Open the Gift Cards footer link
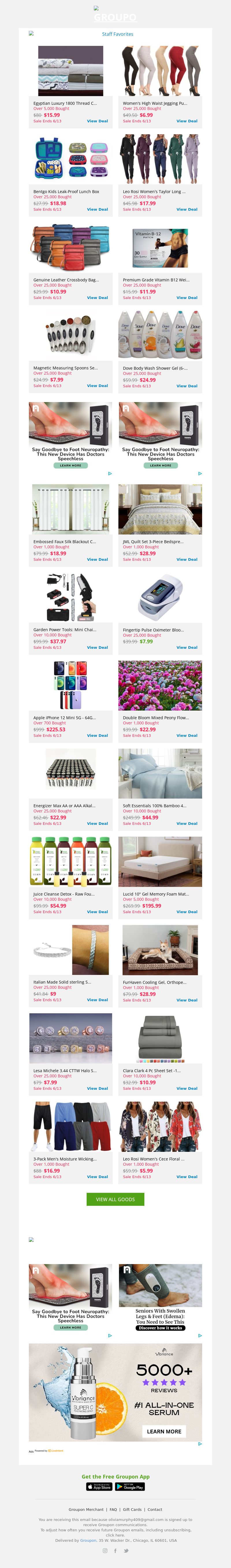The width and height of the screenshot is (231, 1568). pos(132,1510)
